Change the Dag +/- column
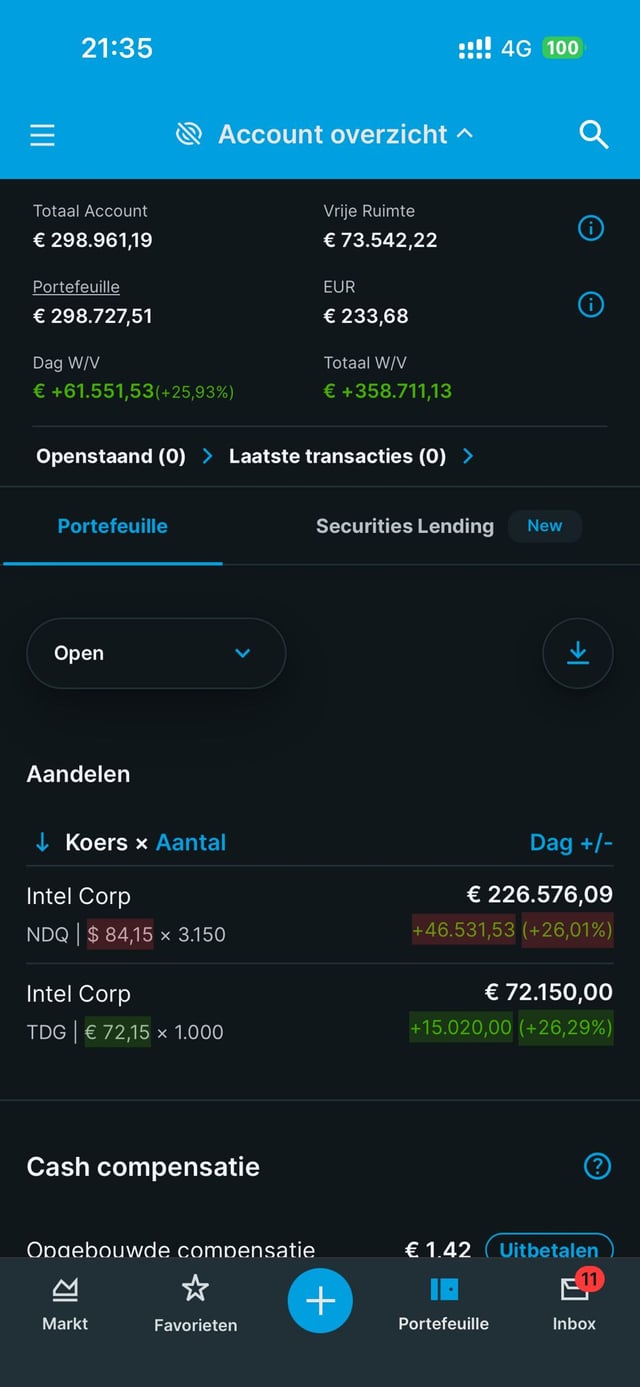 click(570, 842)
